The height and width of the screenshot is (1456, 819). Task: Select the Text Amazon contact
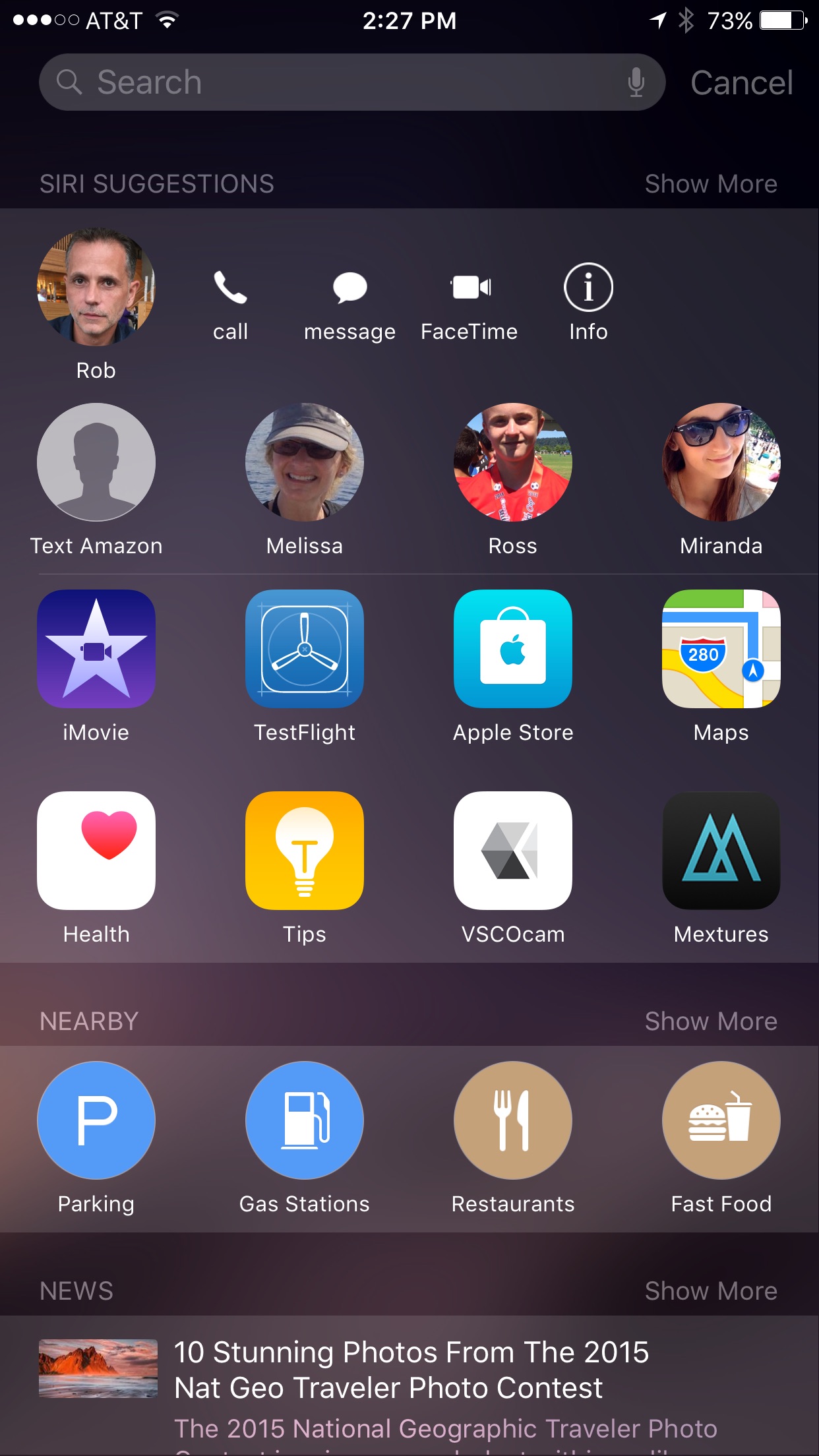[x=96, y=462]
